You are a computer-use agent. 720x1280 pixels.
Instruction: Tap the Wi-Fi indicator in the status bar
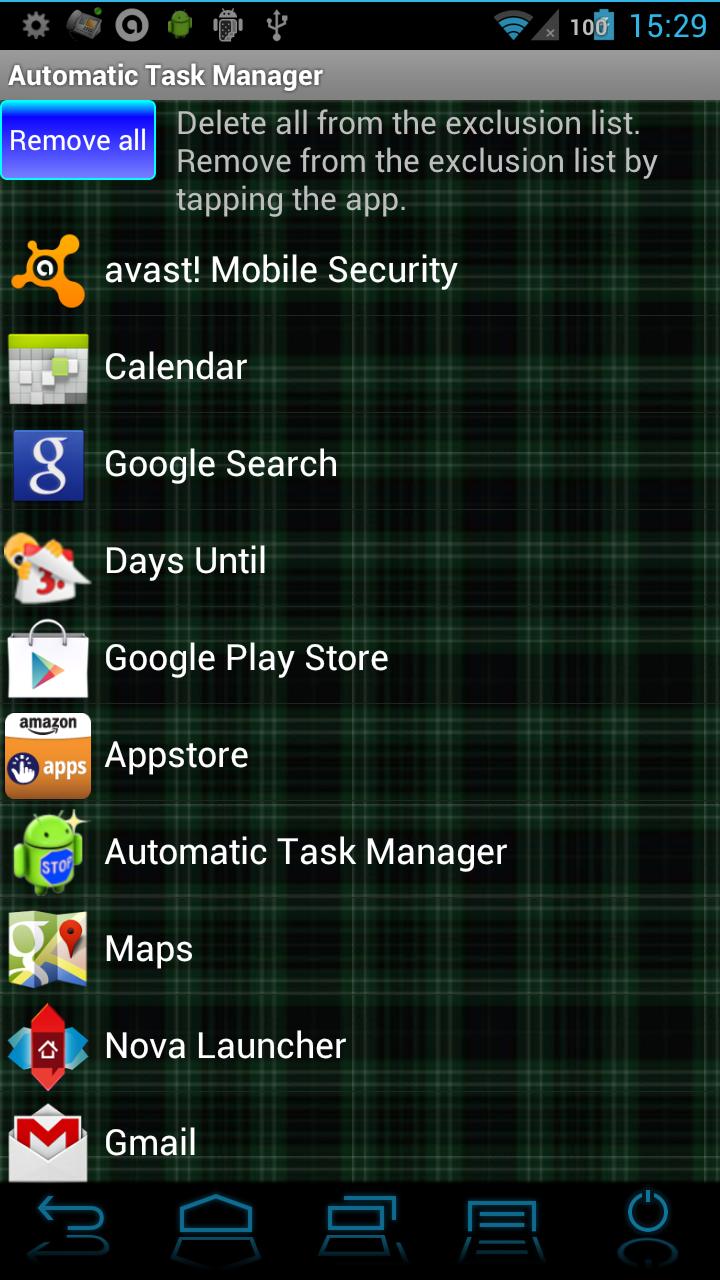tap(512, 26)
